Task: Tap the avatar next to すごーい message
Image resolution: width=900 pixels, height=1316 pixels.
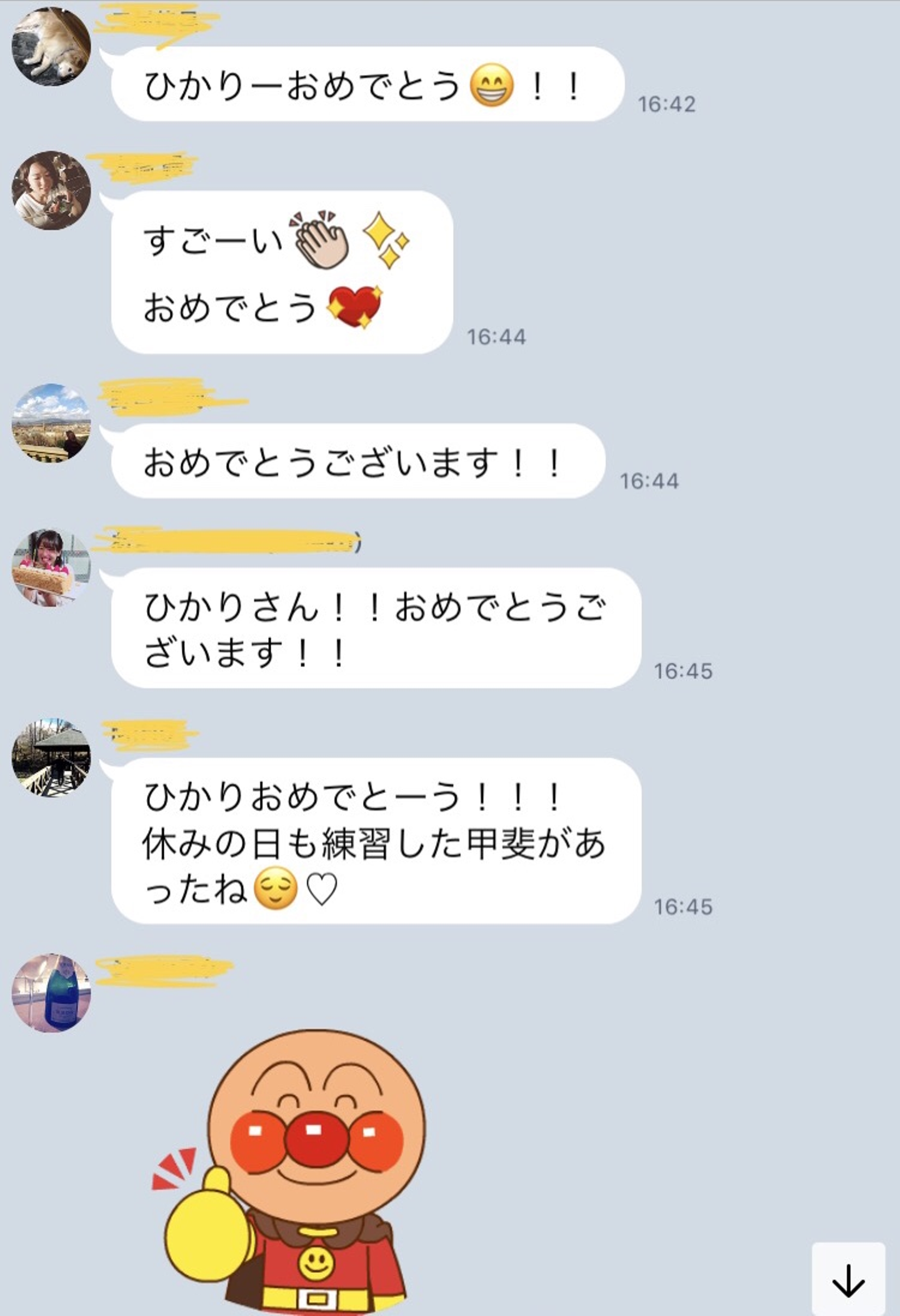Action: click(51, 190)
